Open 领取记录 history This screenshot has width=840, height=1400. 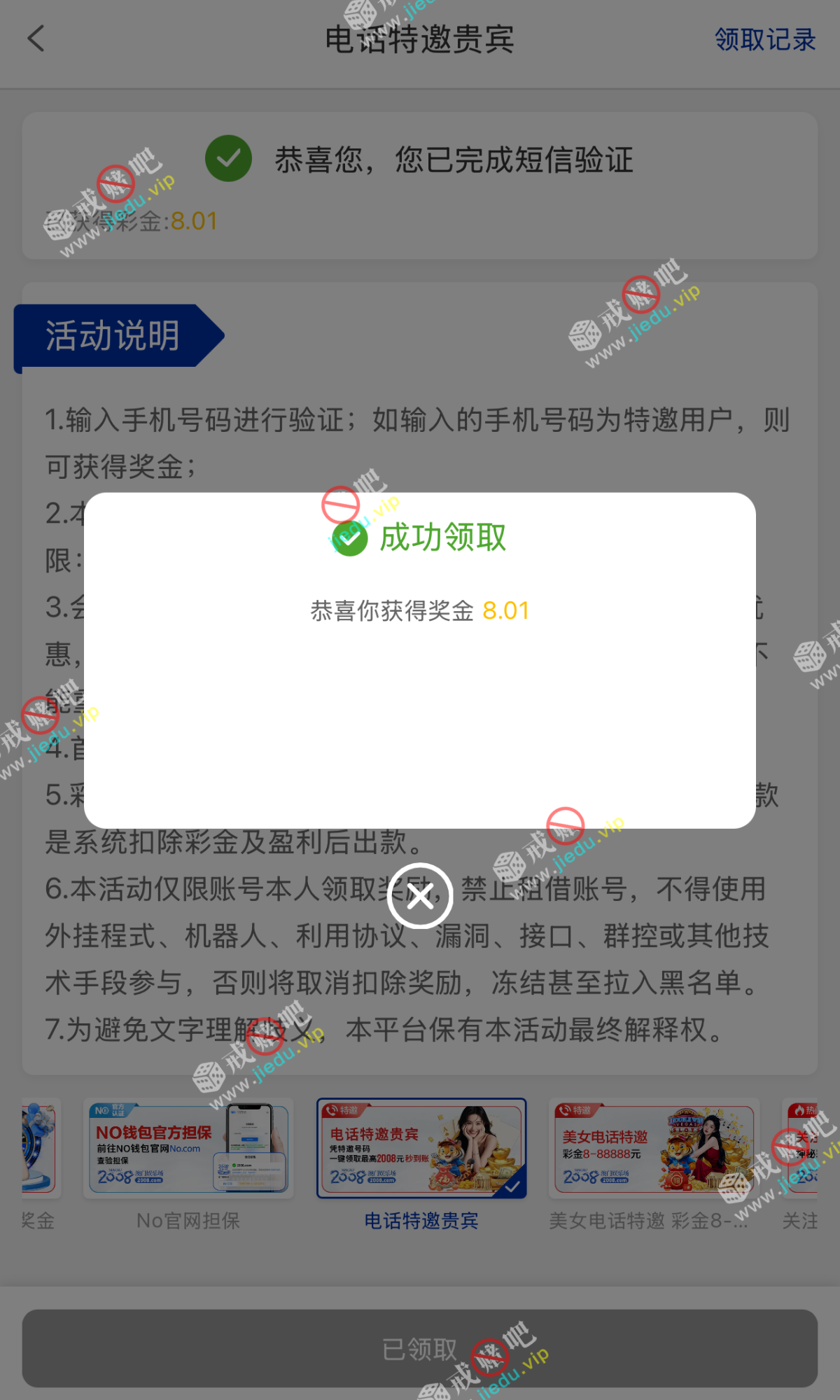pos(764,39)
